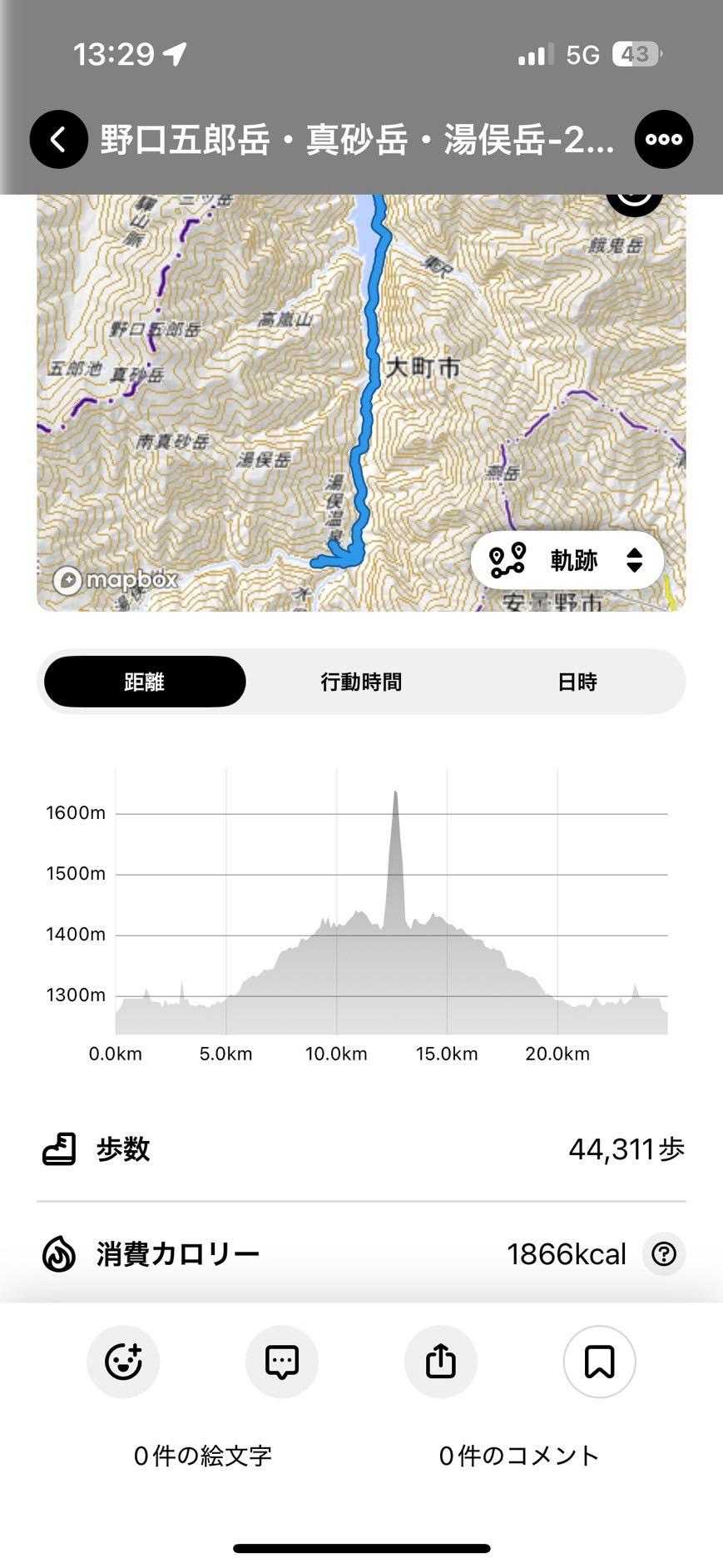Open the three-dot overflow menu
This screenshot has height=1568, width=723.
[663, 140]
